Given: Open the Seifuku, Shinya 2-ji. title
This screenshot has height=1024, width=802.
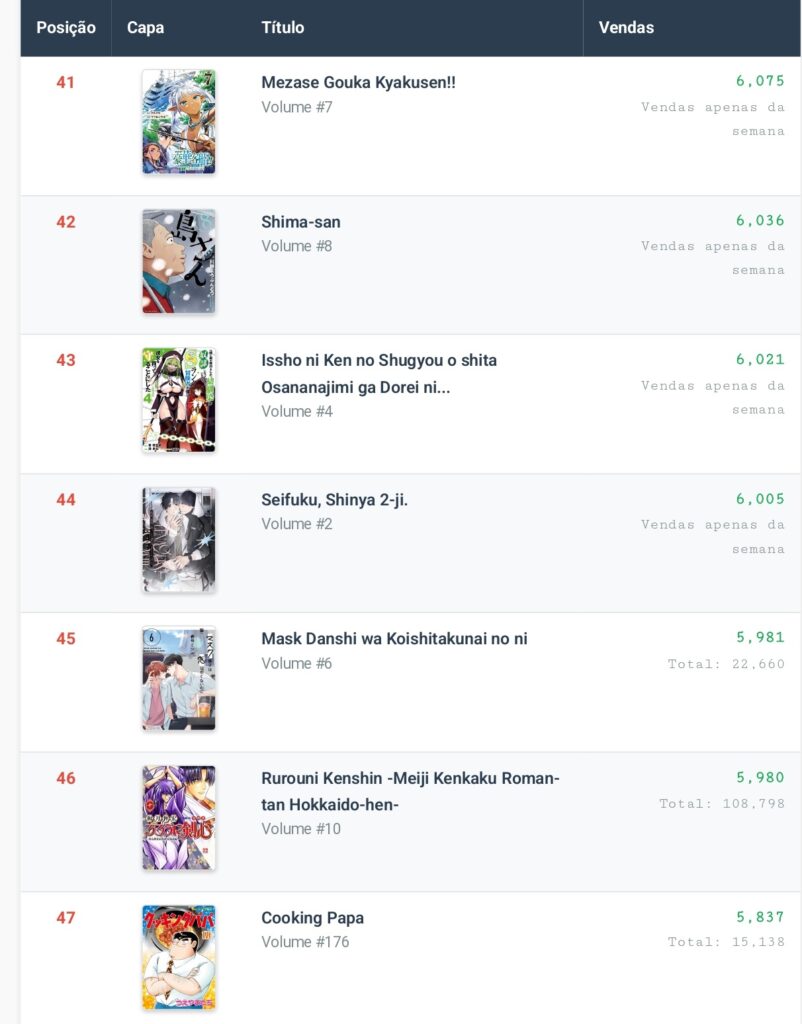Looking at the screenshot, I should [334, 500].
